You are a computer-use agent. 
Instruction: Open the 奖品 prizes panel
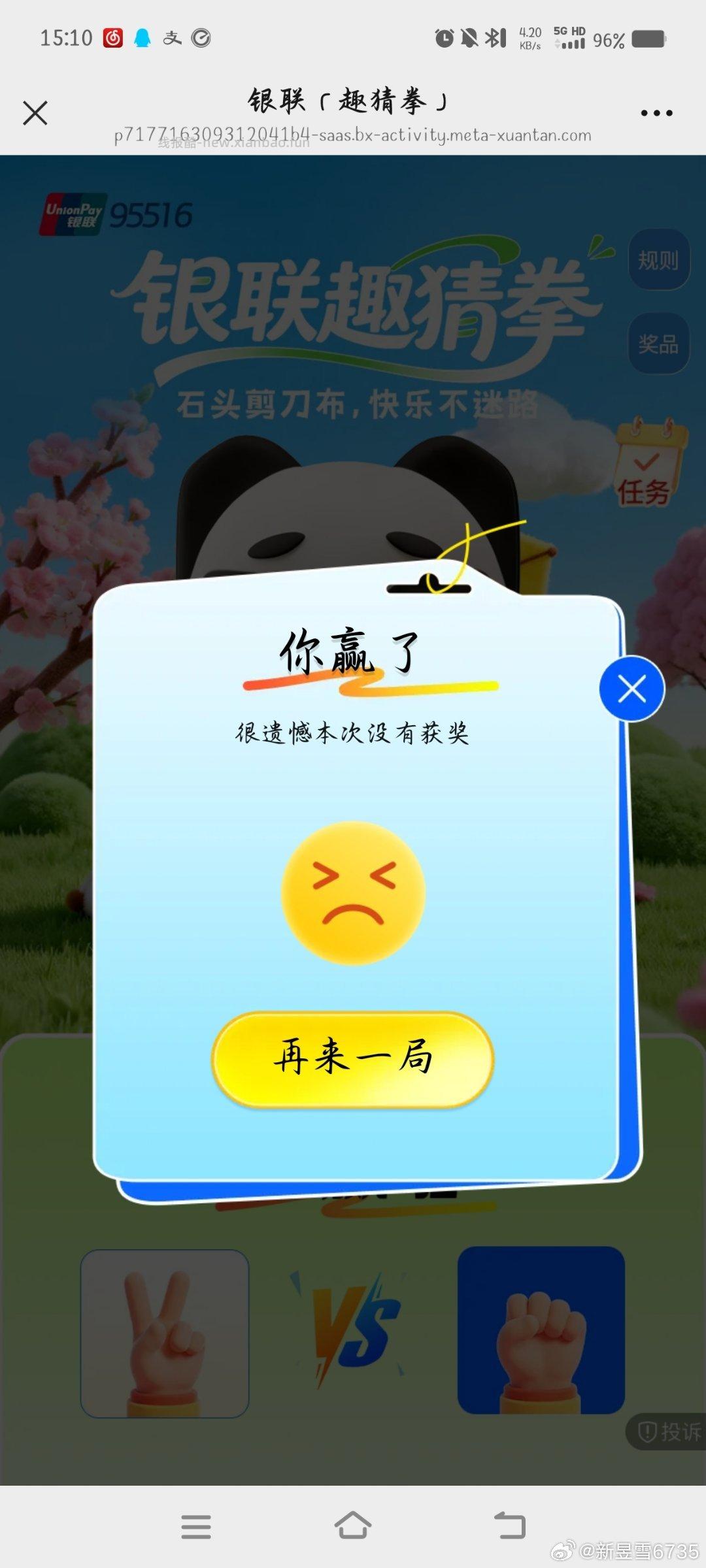659,344
